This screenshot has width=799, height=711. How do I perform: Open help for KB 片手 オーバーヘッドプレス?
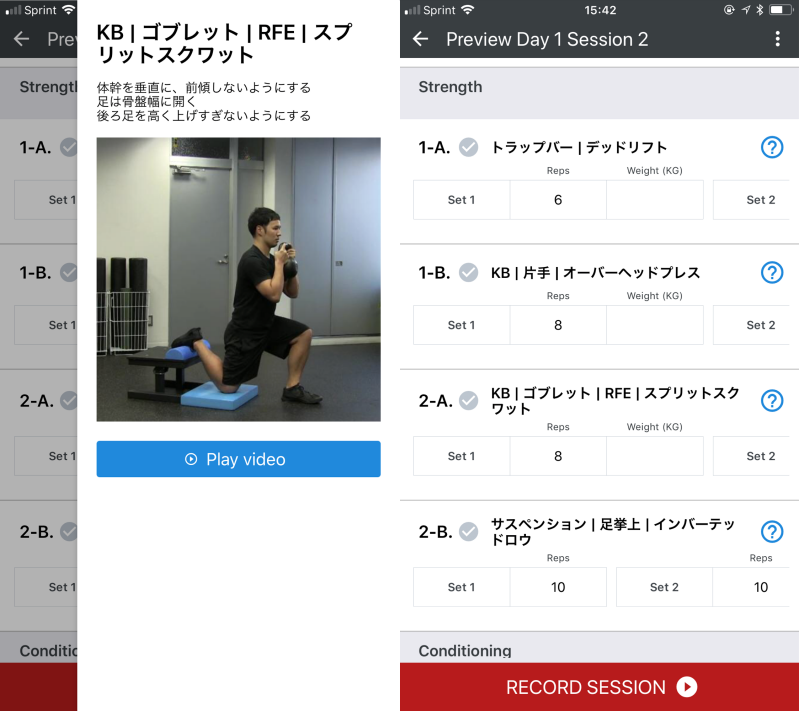(x=772, y=272)
